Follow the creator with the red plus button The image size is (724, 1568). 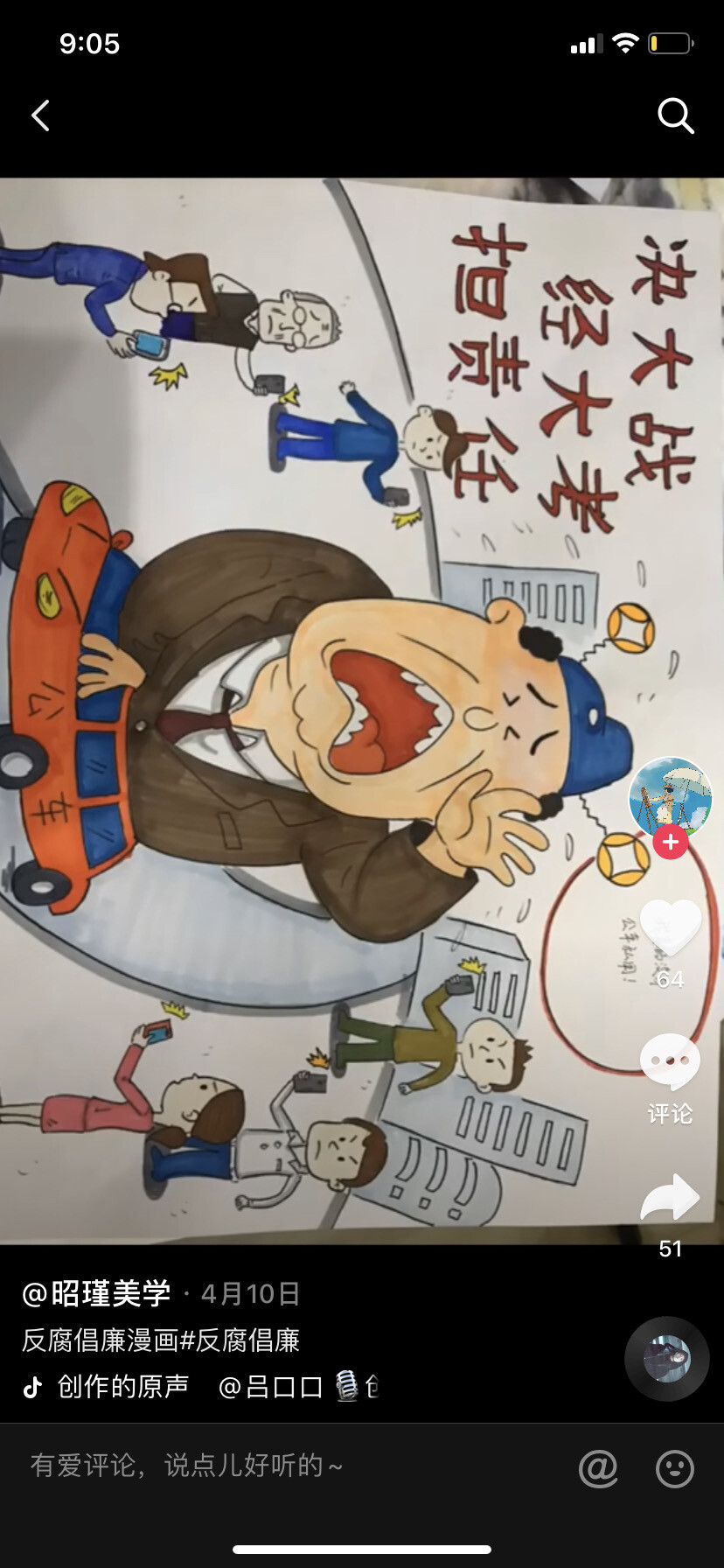668,843
